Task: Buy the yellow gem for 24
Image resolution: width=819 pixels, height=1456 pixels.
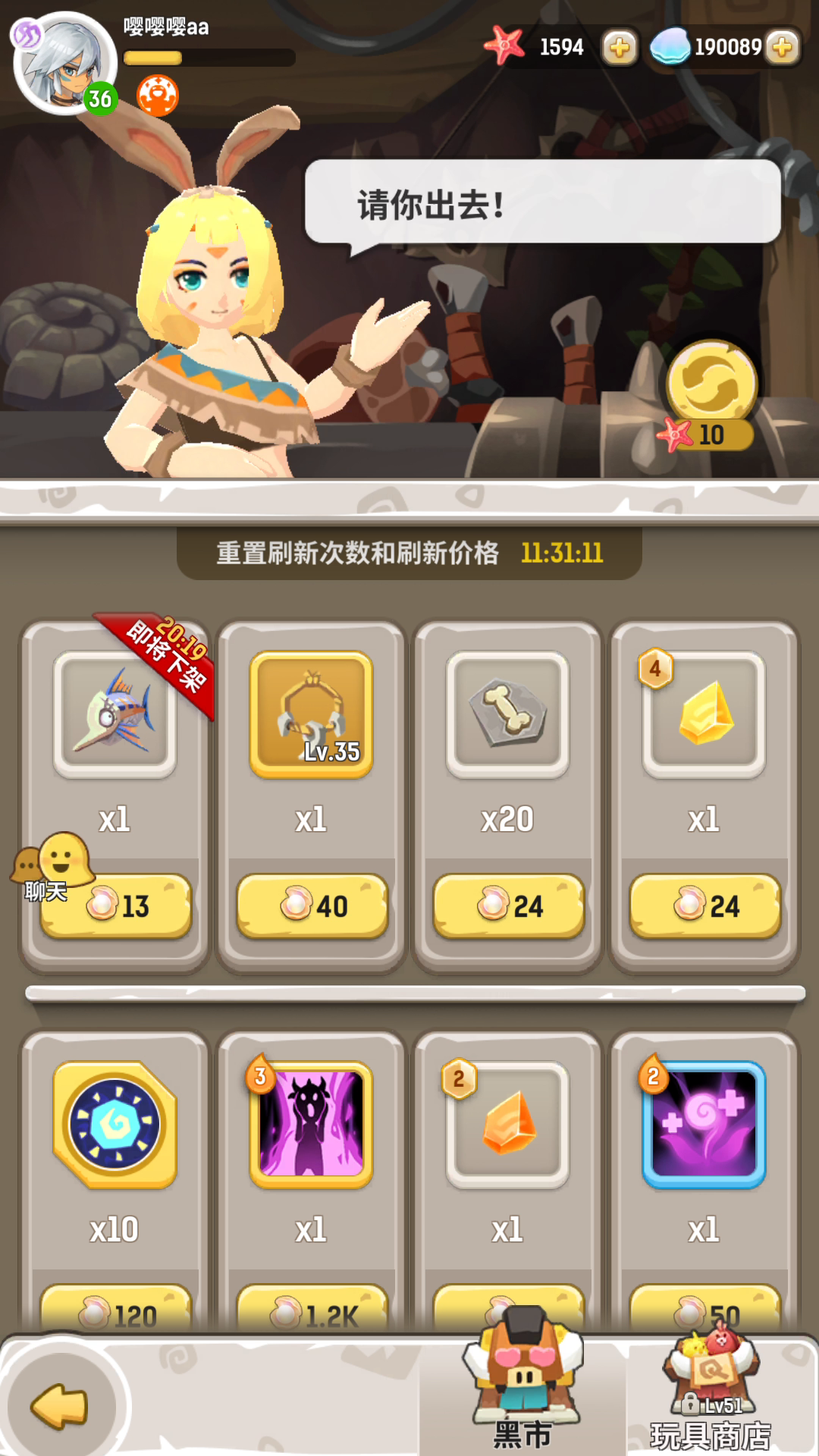Action: 704,906
